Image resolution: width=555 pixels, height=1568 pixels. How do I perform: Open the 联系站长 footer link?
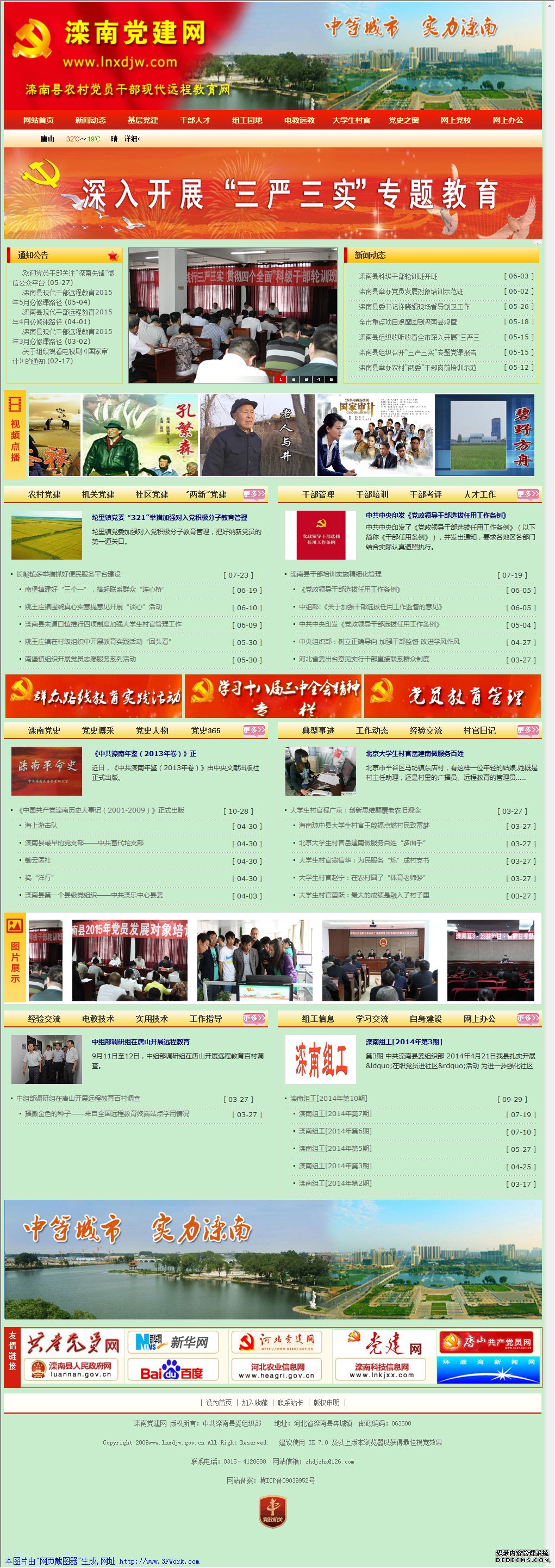click(290, 1403)
